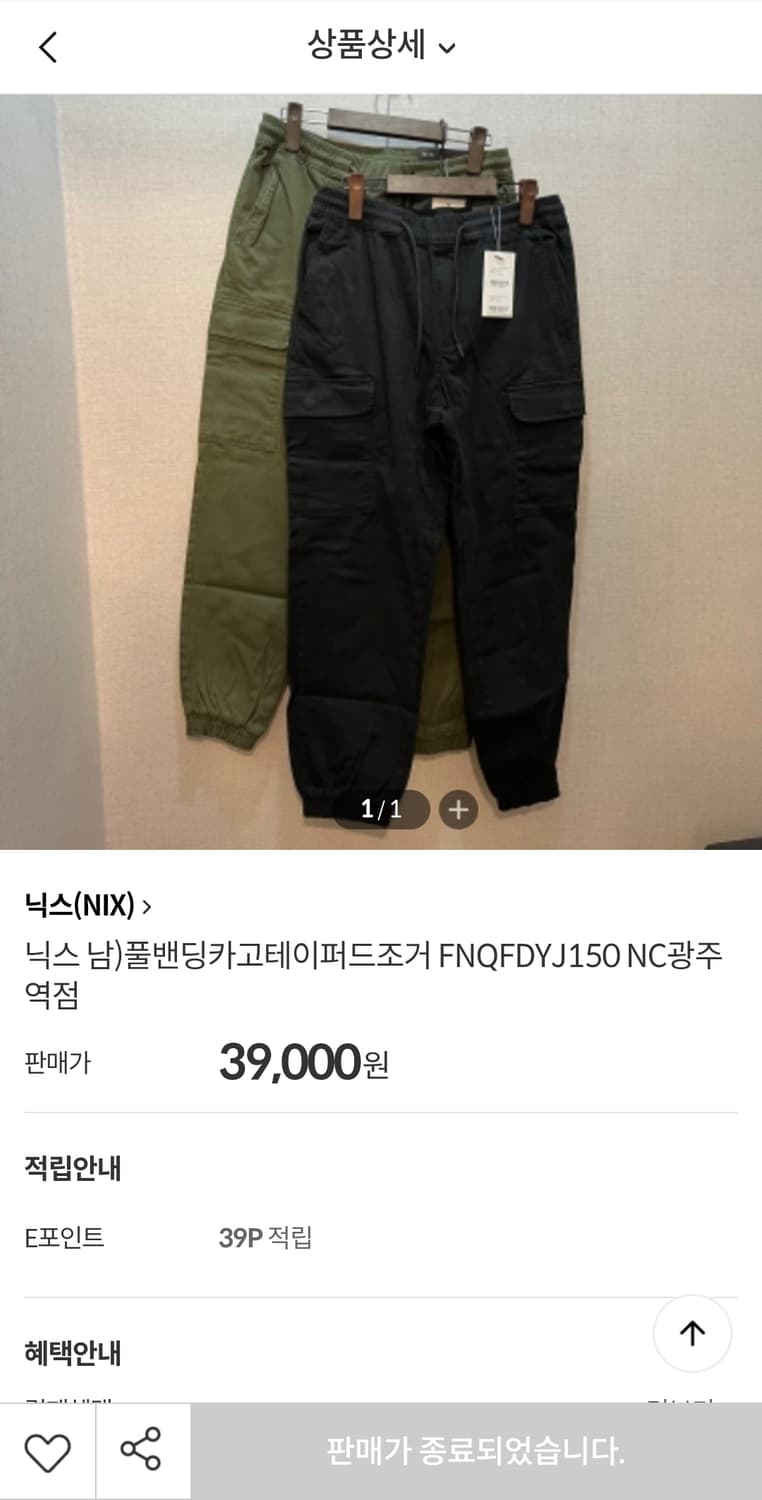The height and width of the screenshot is (1500, 762).
Task: Tap the 39P 적립 points text
Action: pos(264,1239)
